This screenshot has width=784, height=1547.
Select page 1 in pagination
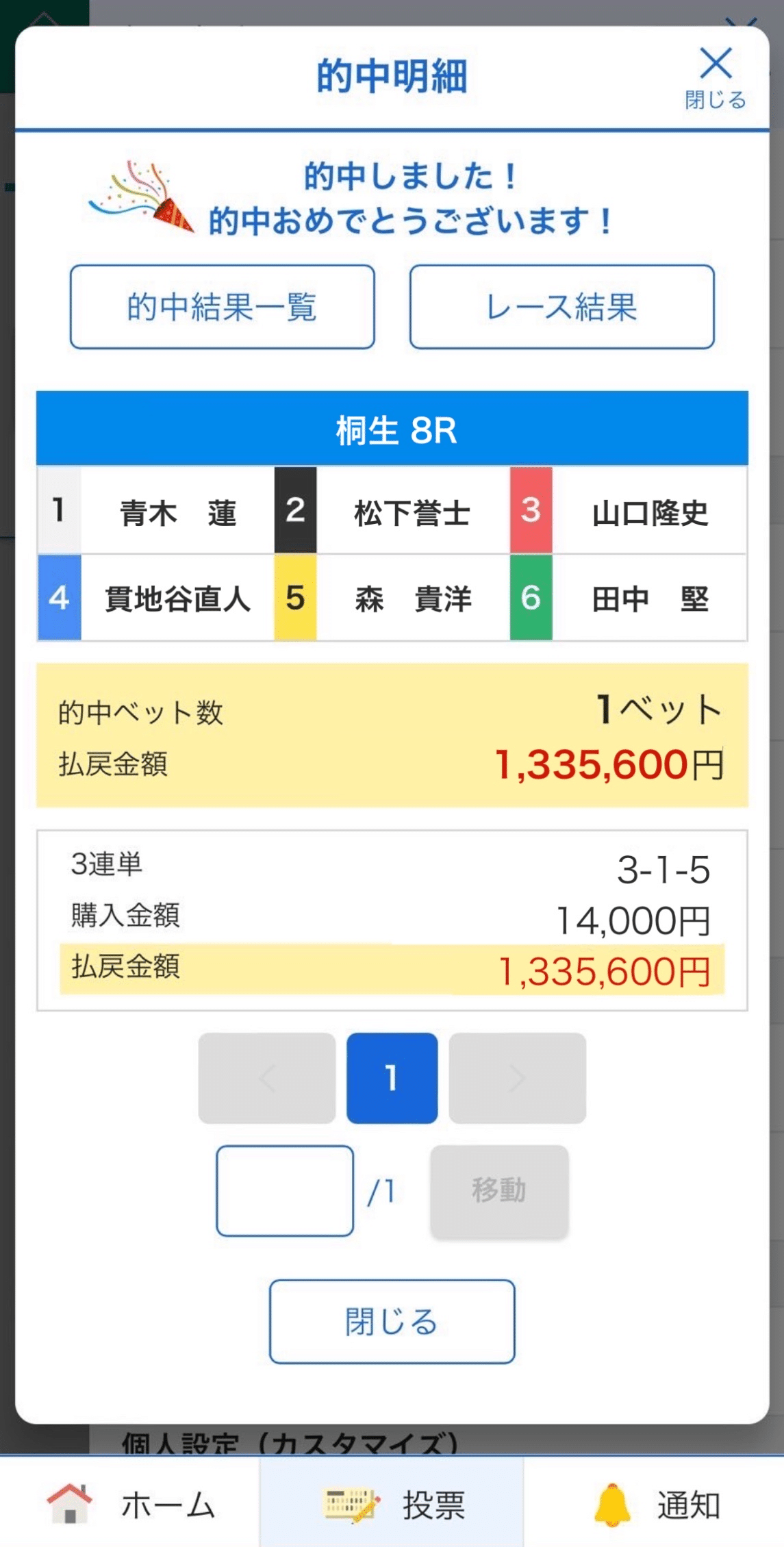[x=392, y=1078]
